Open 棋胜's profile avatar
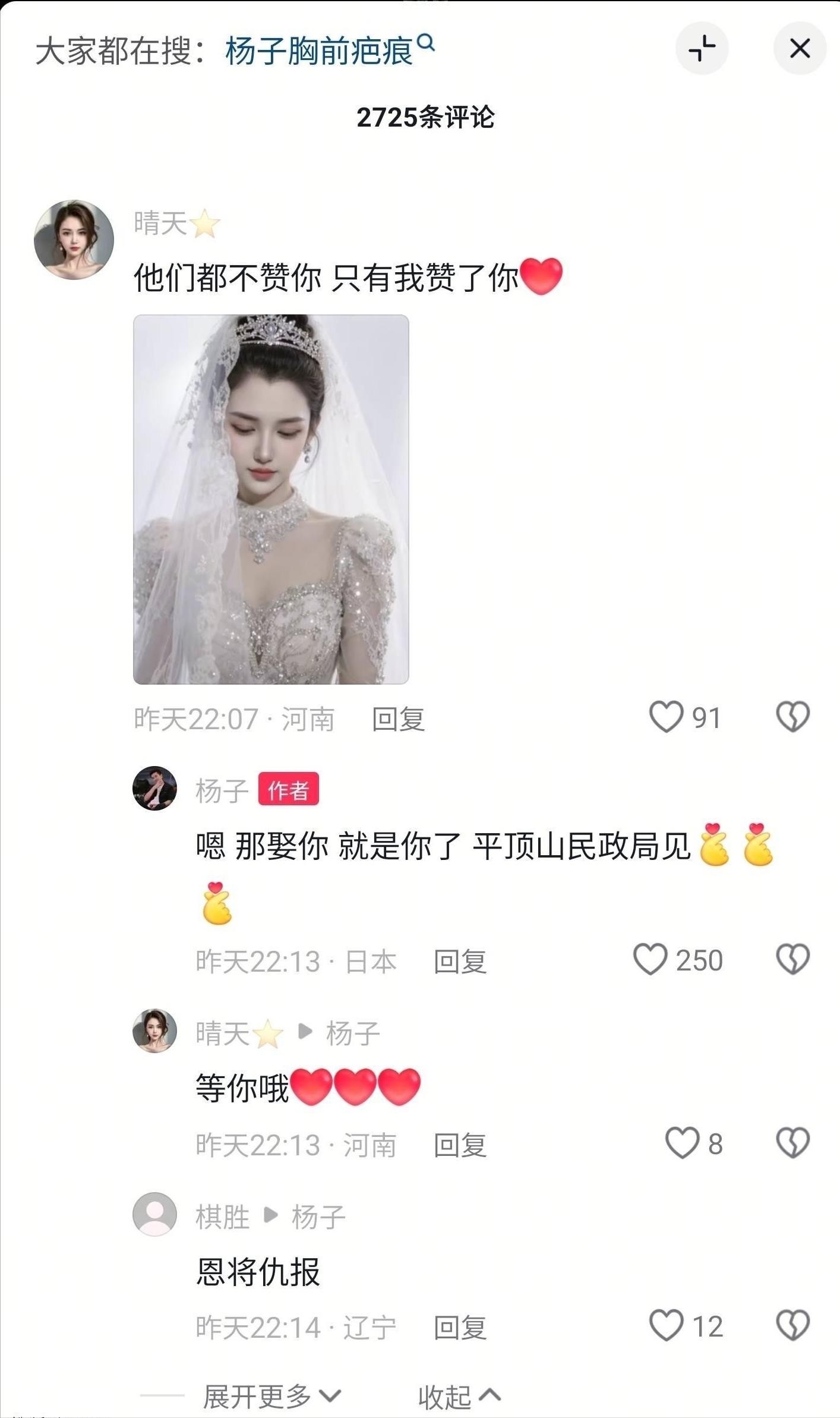The width and height of the screenshot is (840, 1418). [154, 1215]
